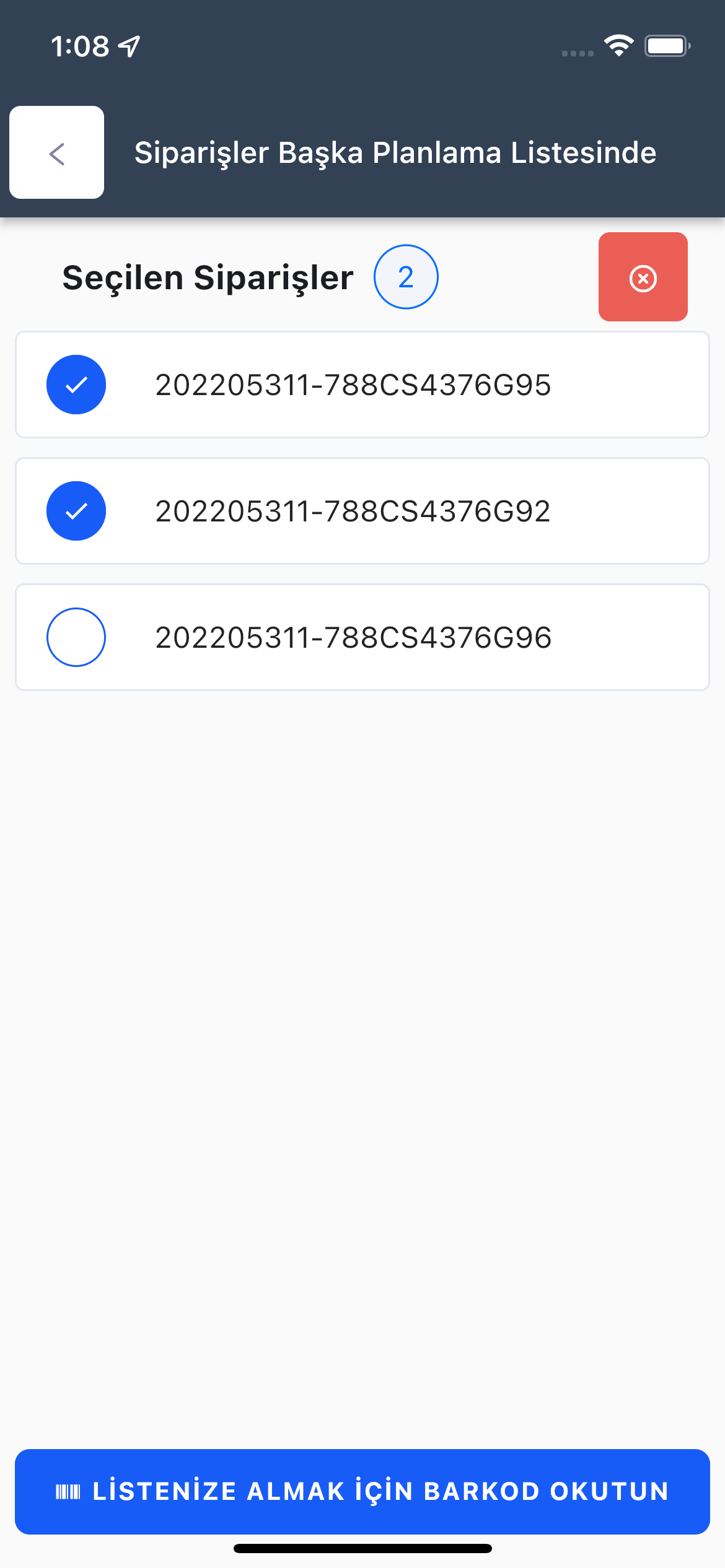Select order 202205311-788CS4376G96
Screen dimensions: 725x1568
(76, 637)
